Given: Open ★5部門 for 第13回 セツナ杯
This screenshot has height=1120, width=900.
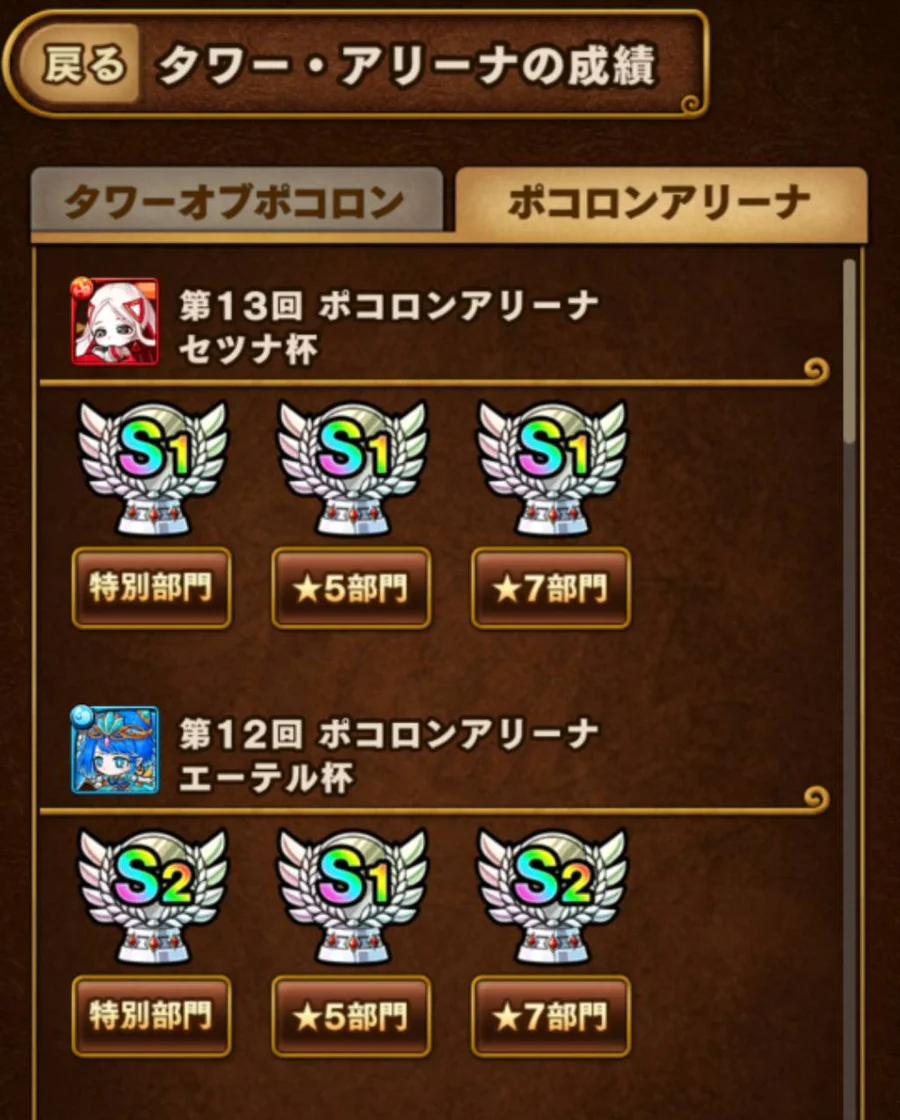Looking at the screenshot, I should pyautogui.click(x=351, y=588).
